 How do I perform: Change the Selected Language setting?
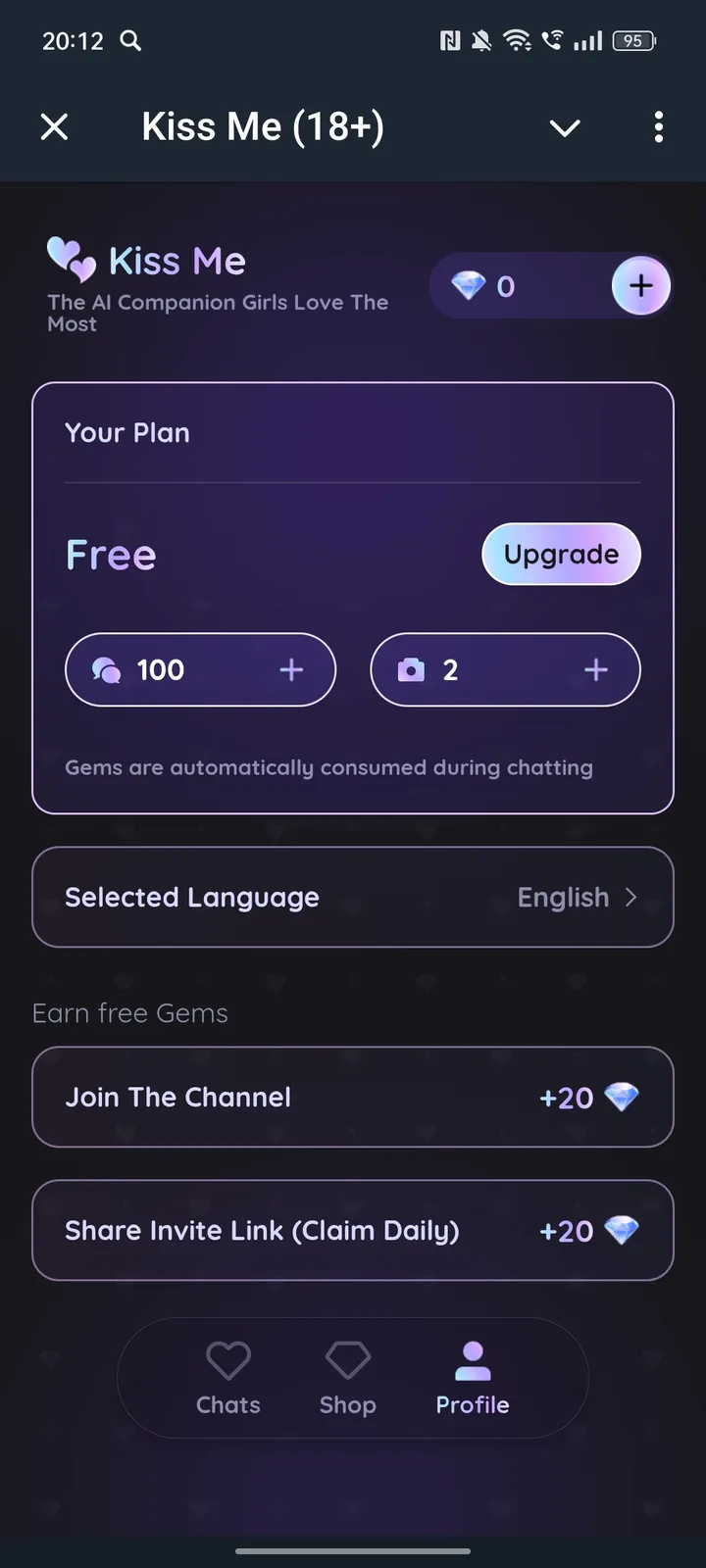click(x=353, y=898)
